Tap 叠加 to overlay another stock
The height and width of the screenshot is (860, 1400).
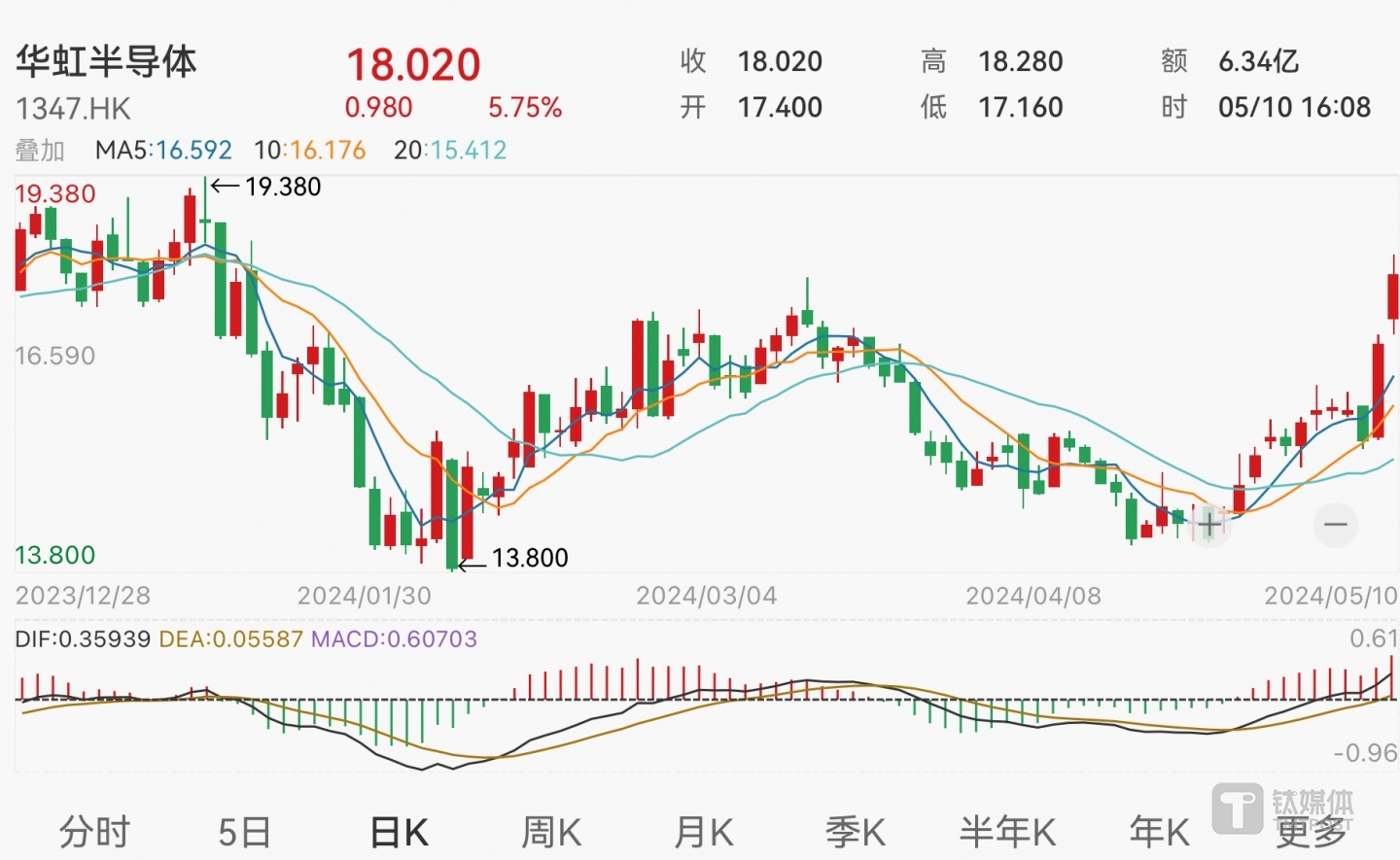pyautogui.click(x=40, y=151)
